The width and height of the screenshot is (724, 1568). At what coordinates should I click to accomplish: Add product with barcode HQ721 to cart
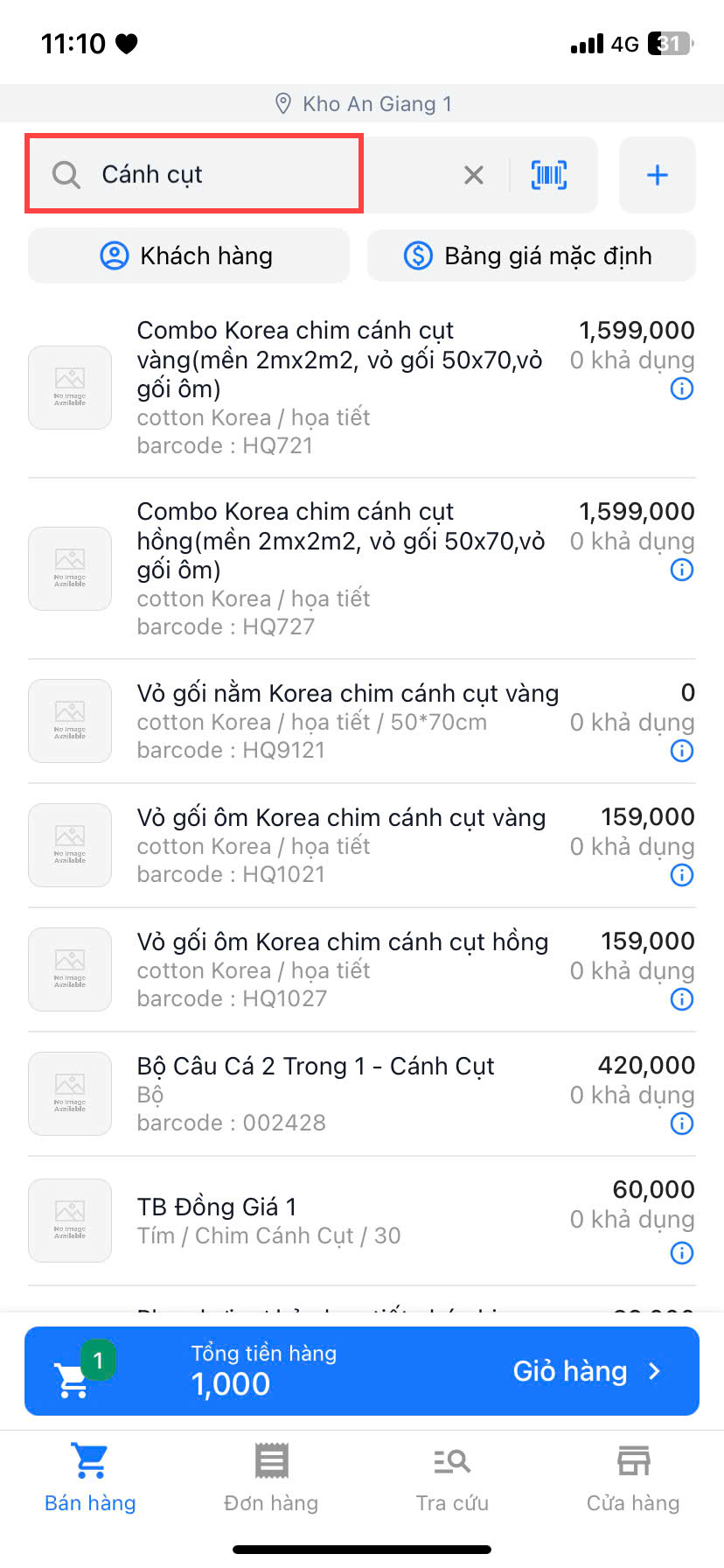(362, 388)
